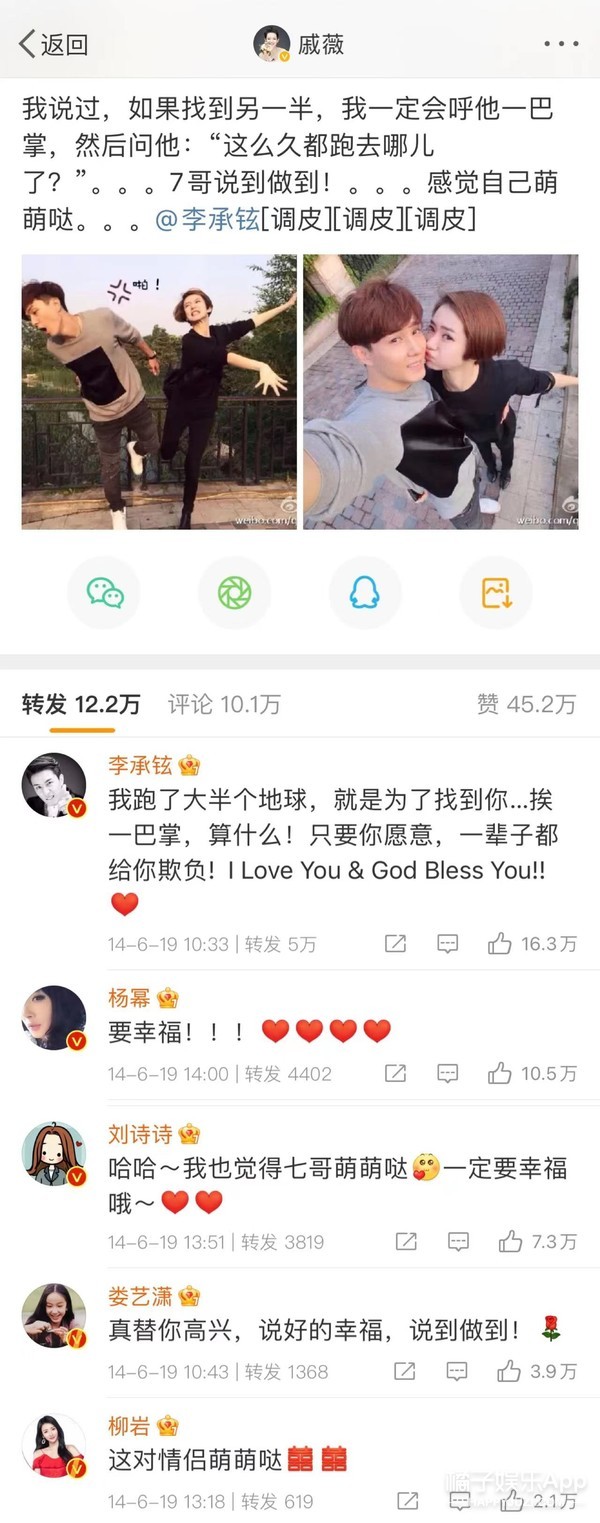Share the post to WeChat
Screen dimensions: 600x1523
click(x=104, y=593)
